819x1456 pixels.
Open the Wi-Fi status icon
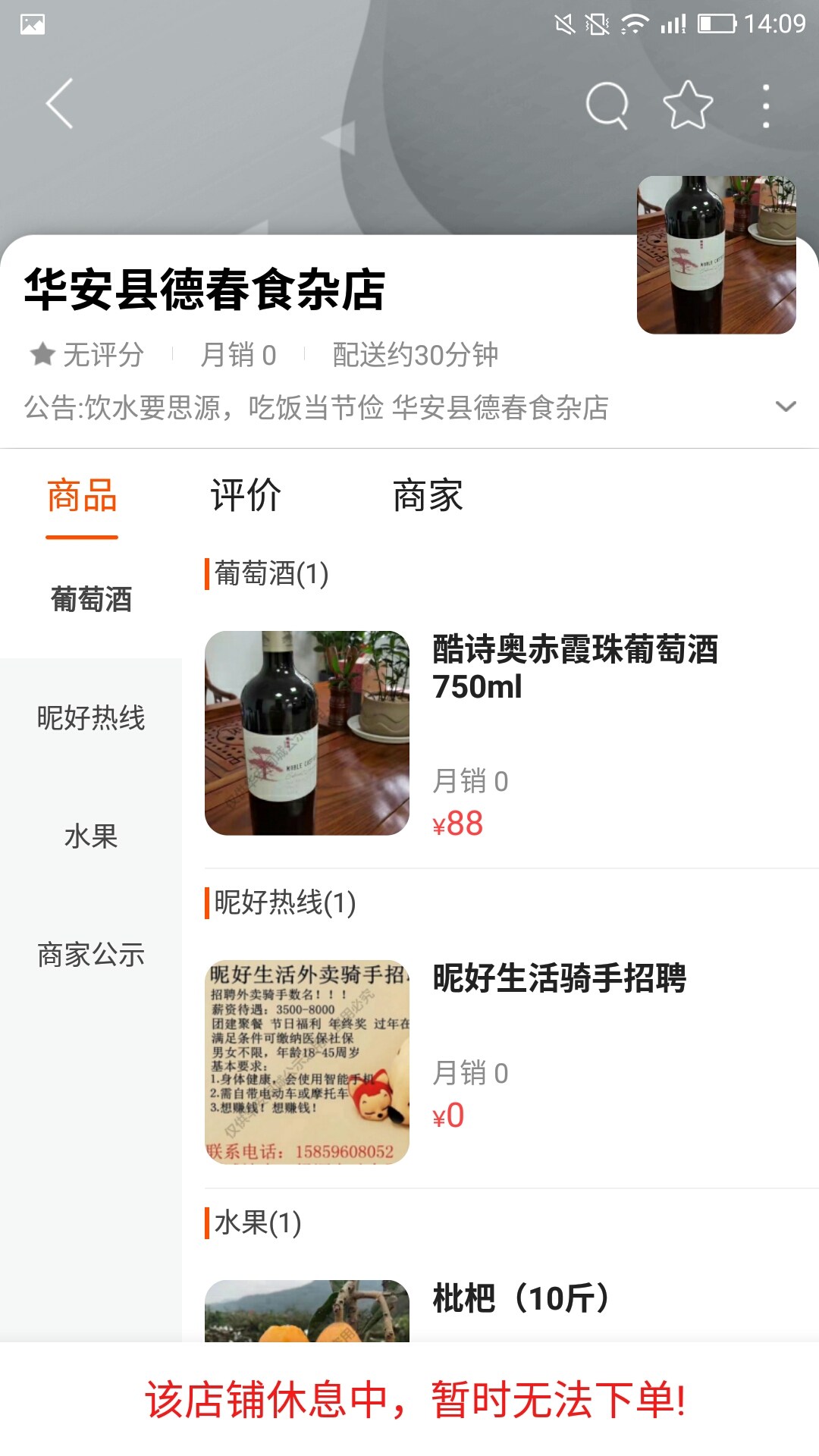pyautogui.click(x=630, y=23)
